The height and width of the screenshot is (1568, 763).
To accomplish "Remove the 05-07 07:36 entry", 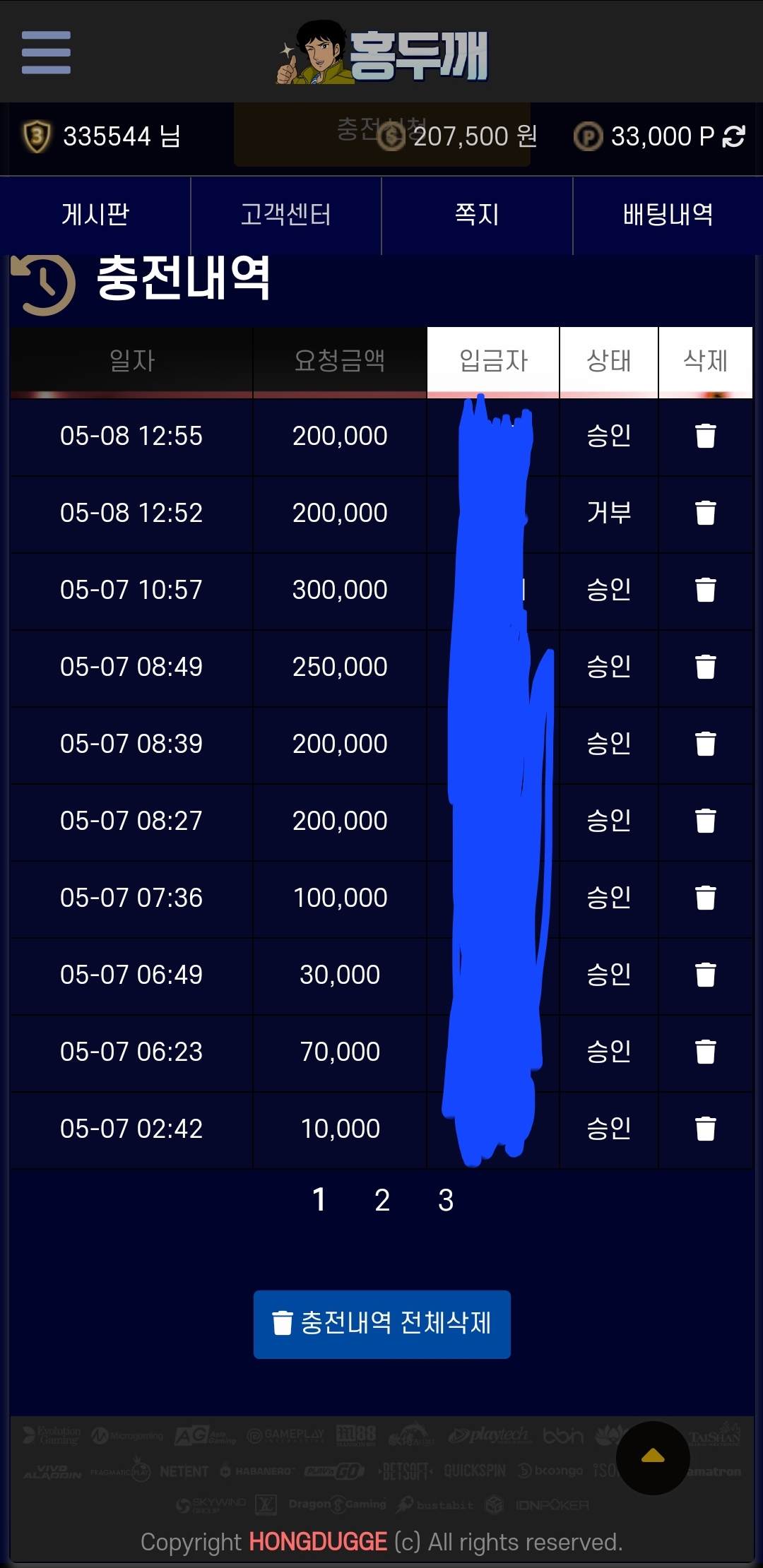I will (705, 898).
